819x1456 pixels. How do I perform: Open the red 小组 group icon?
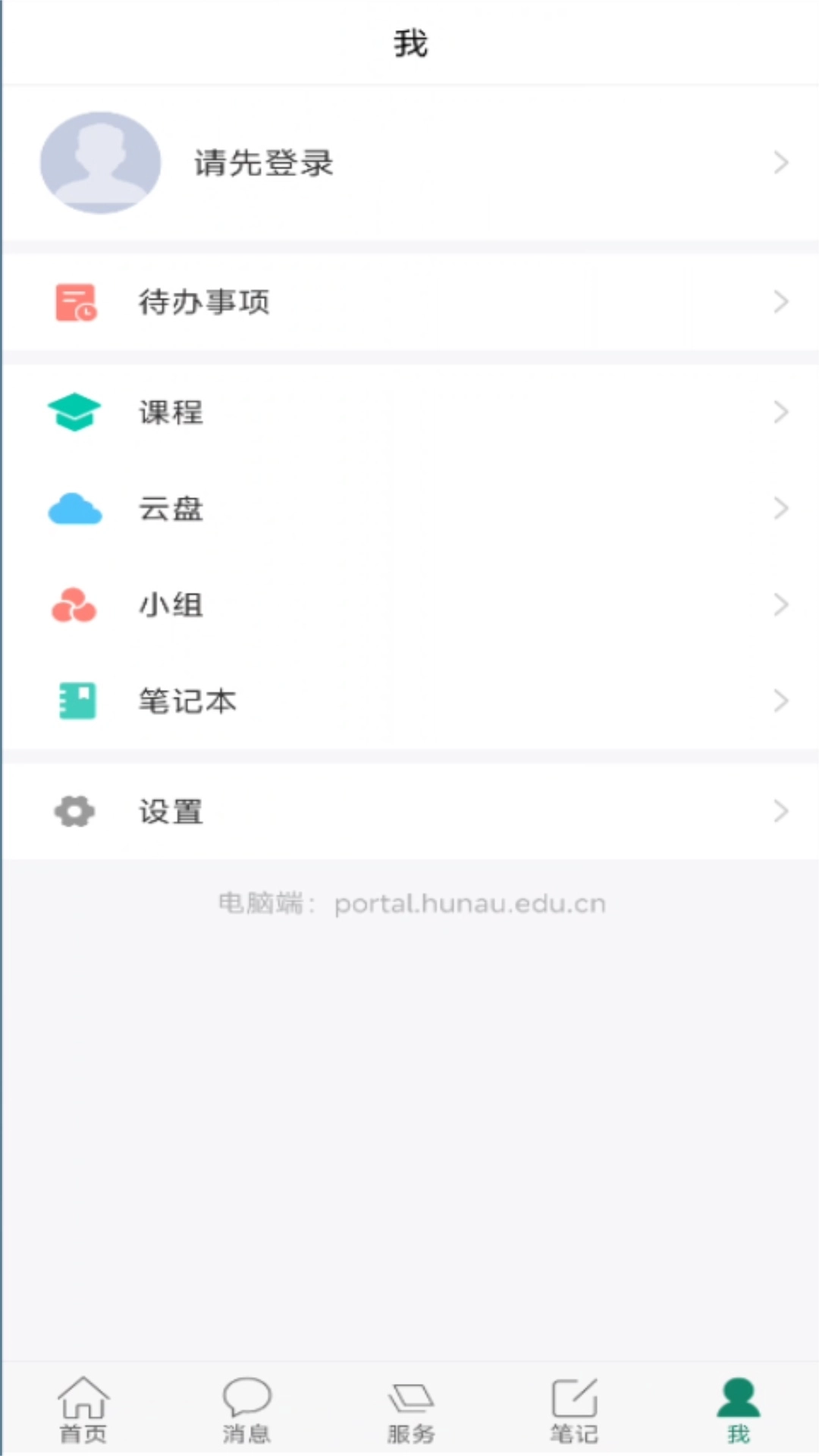pyautogui.click(x=73, y=604)
